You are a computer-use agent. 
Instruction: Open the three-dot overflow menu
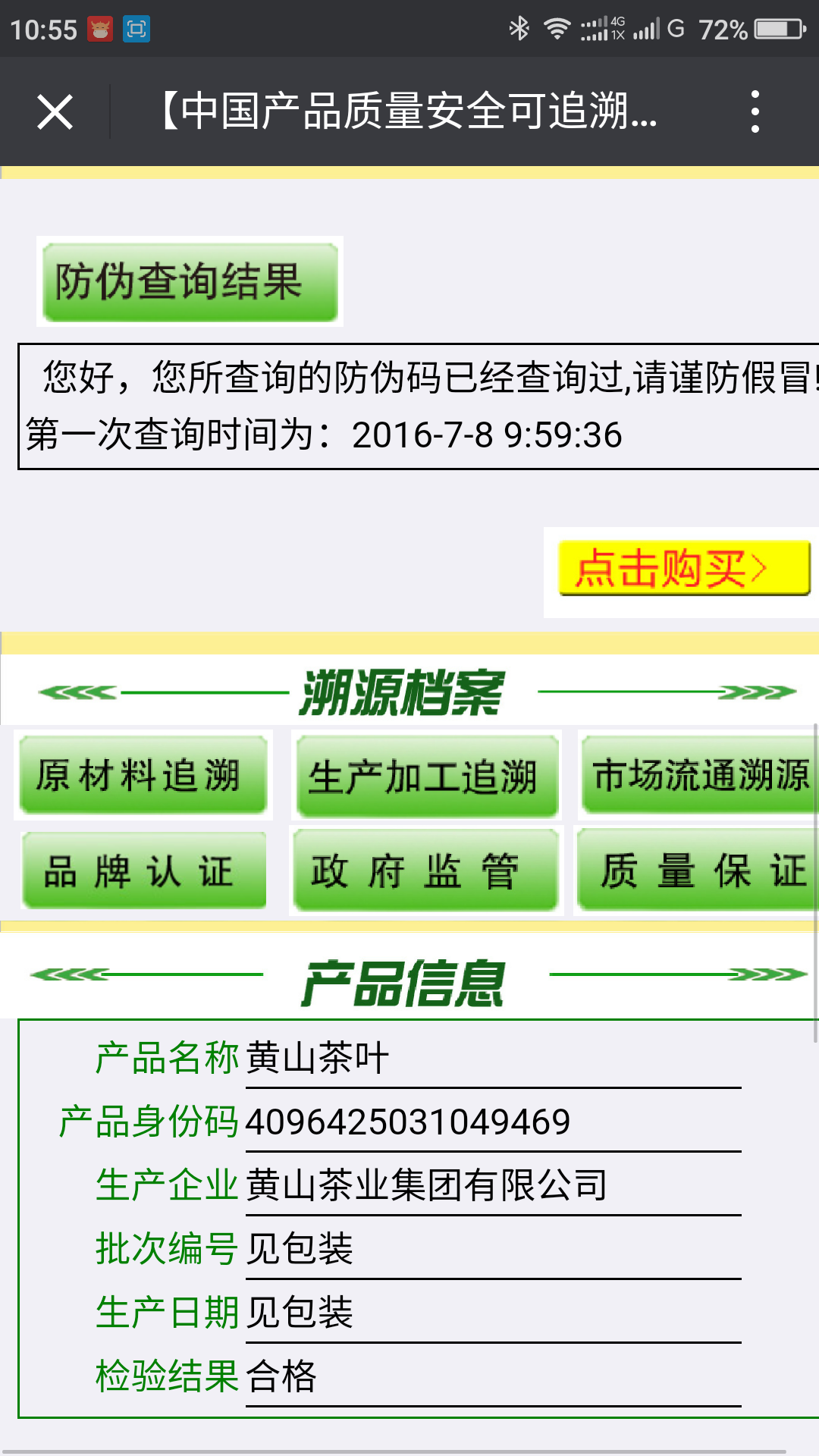755,112
